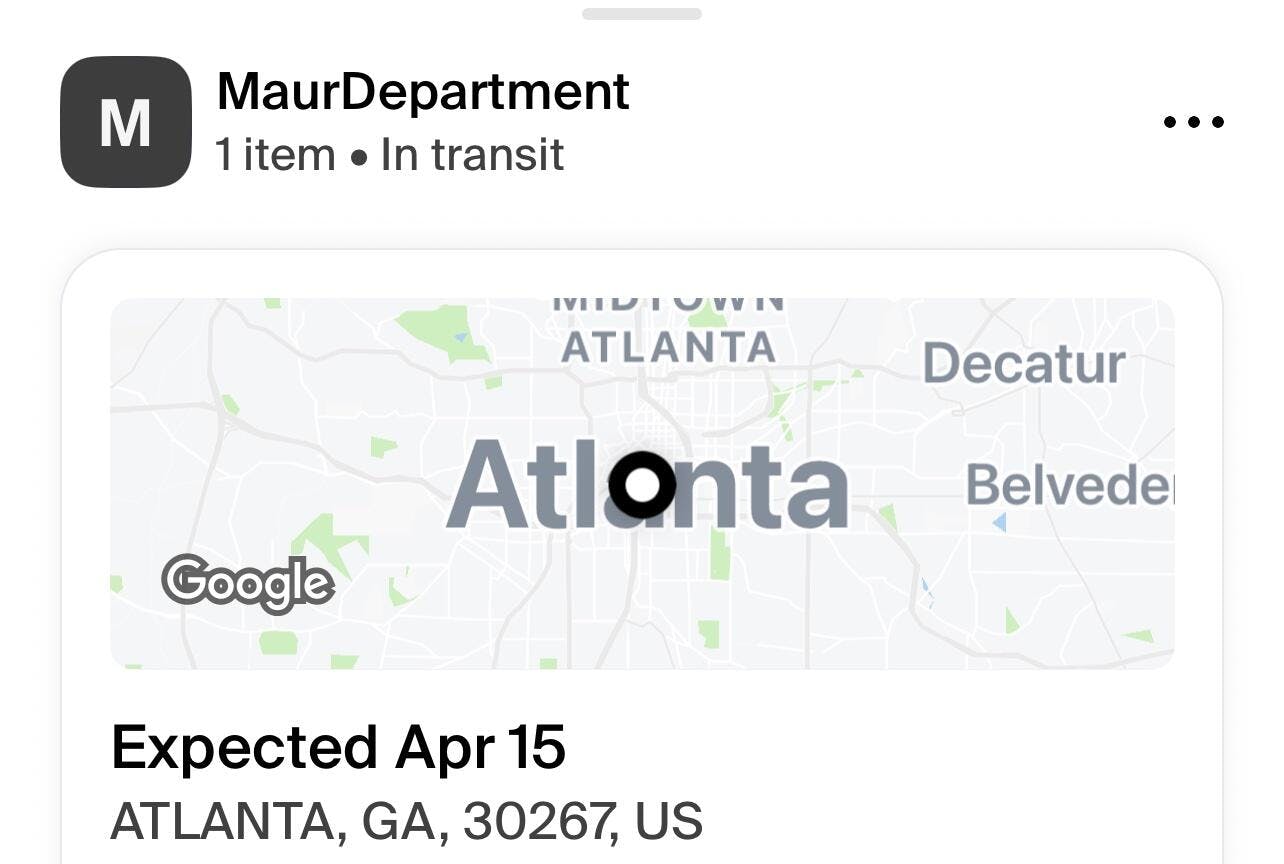This screenshot has width=1284, height=864.
Task: Open the Atlanta shipment tracking map
Action: click(x=641, y=483)
